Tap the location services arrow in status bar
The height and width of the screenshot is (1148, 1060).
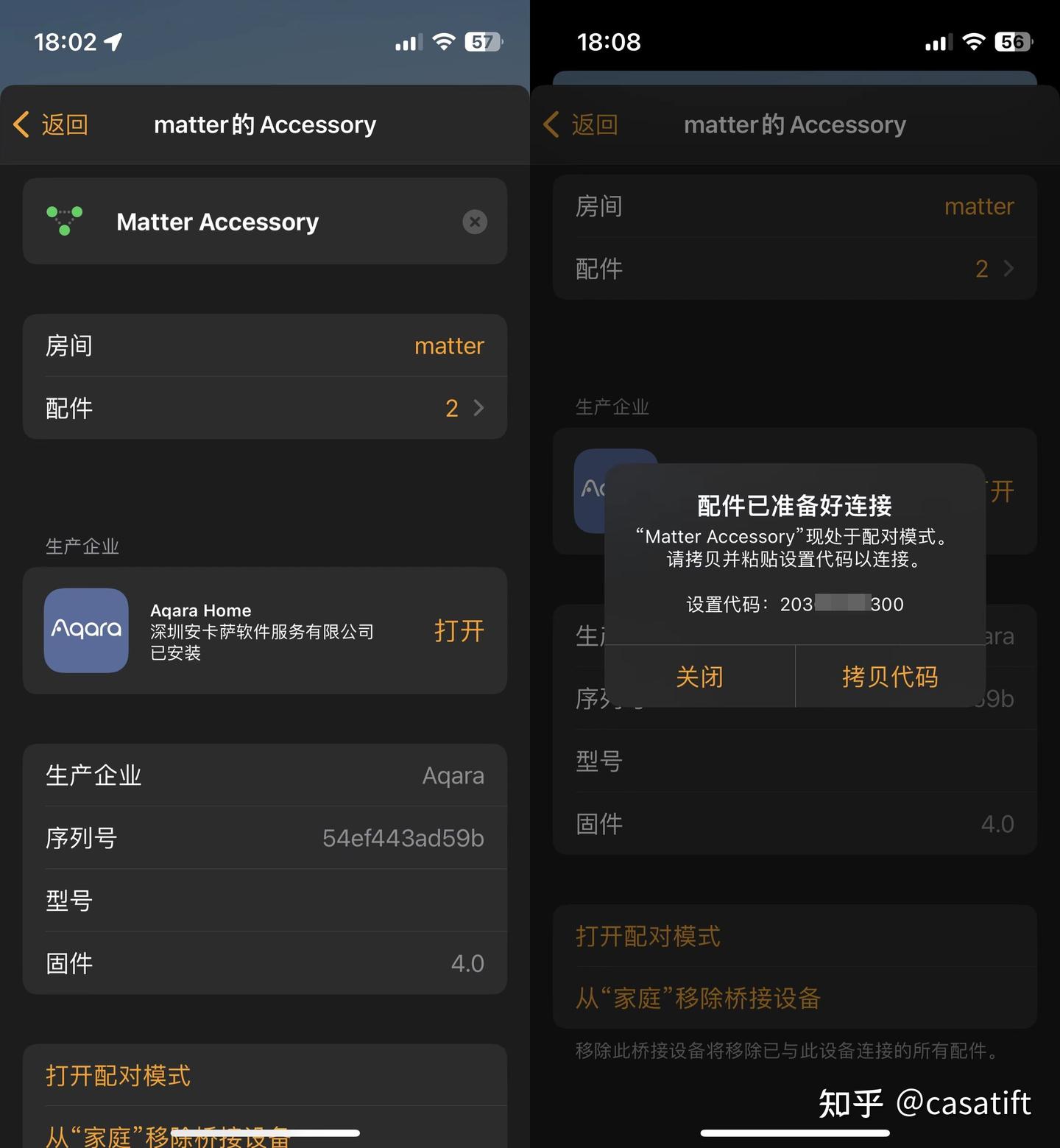point(111,42)
